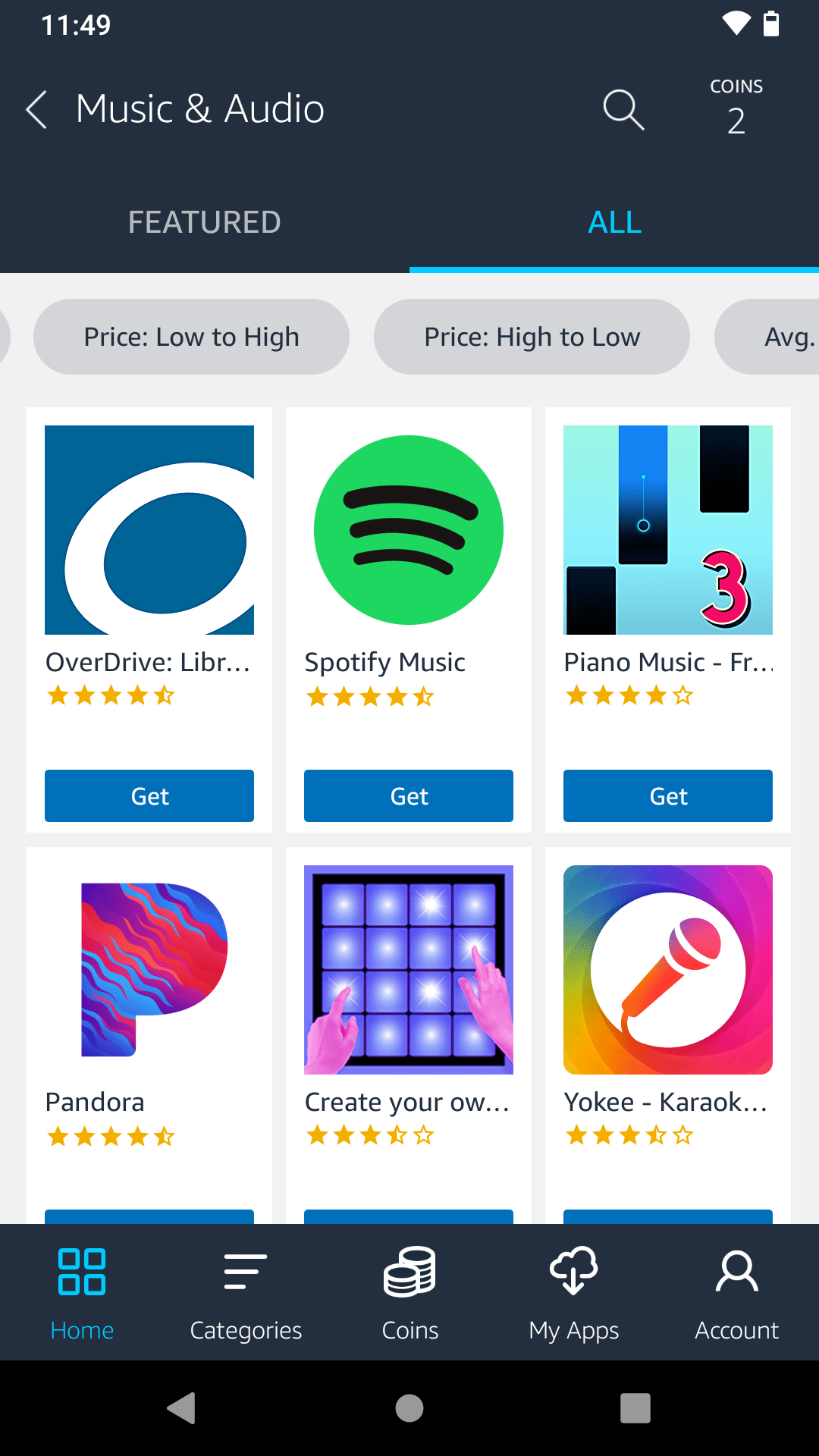Select the OverDrive library app thumbnail
This screenshot has width=819, height=1456.
click(x=149, y=530)
